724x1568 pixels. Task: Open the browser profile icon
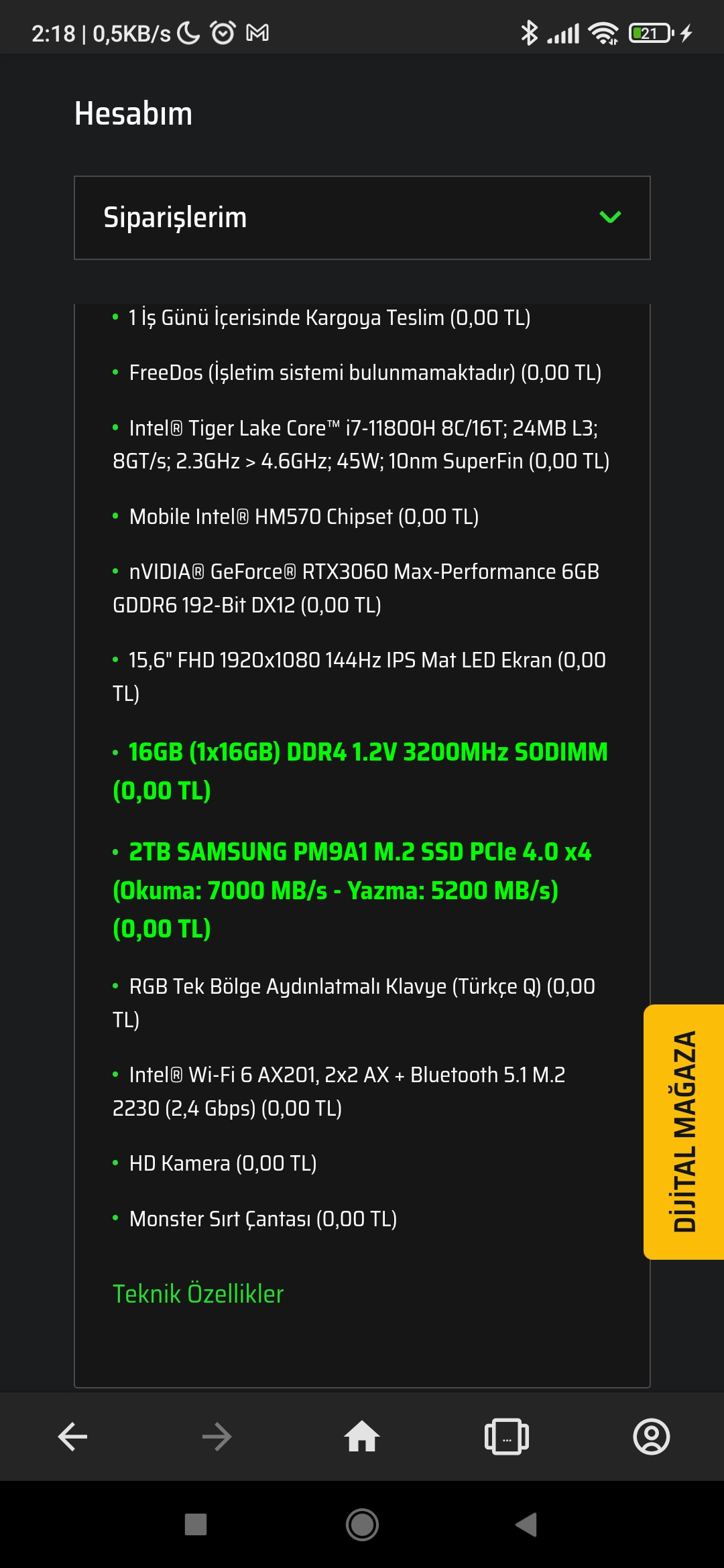click(651, 1437)
